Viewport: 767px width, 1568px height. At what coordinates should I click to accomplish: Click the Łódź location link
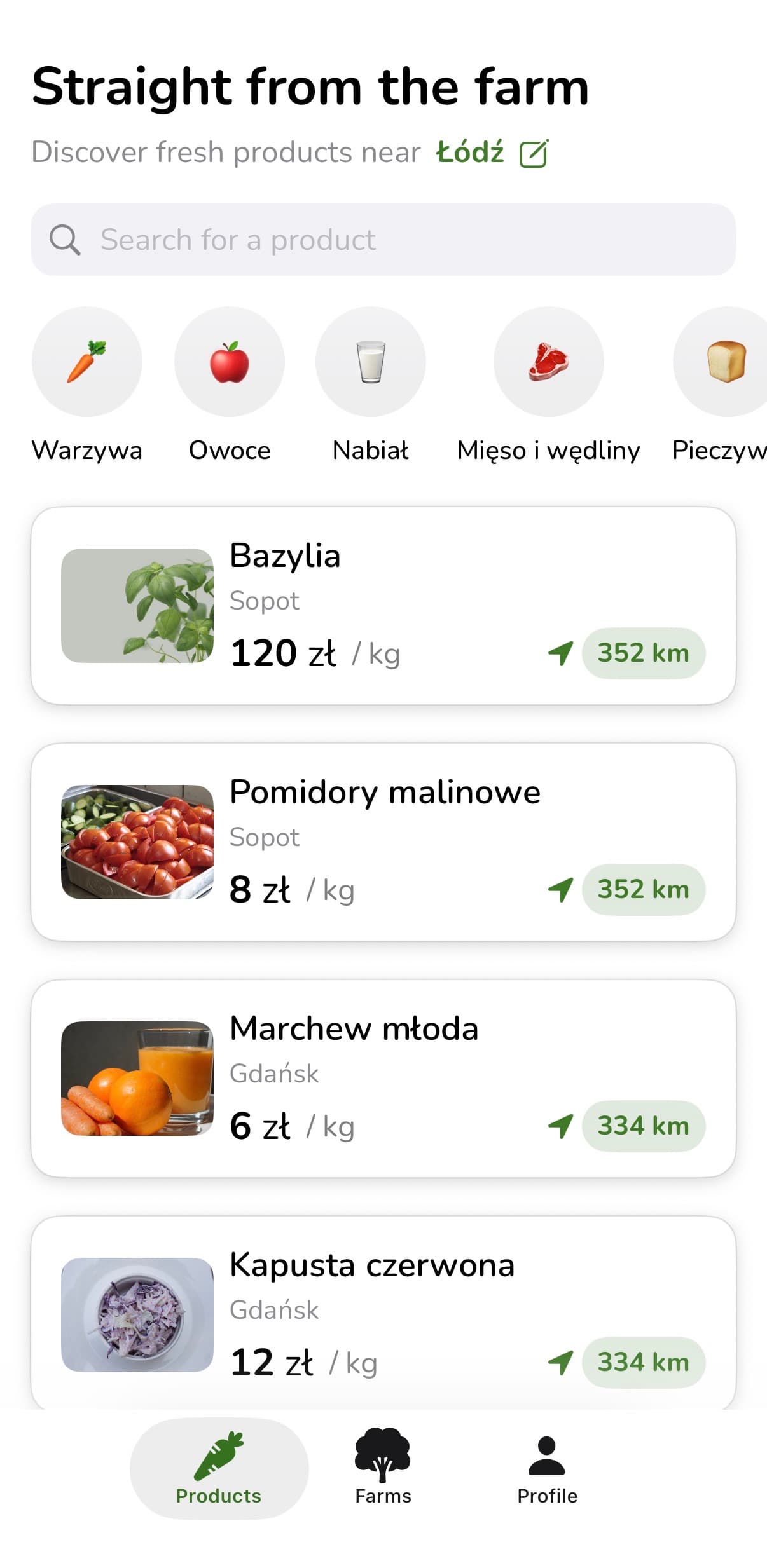(469, 152)
